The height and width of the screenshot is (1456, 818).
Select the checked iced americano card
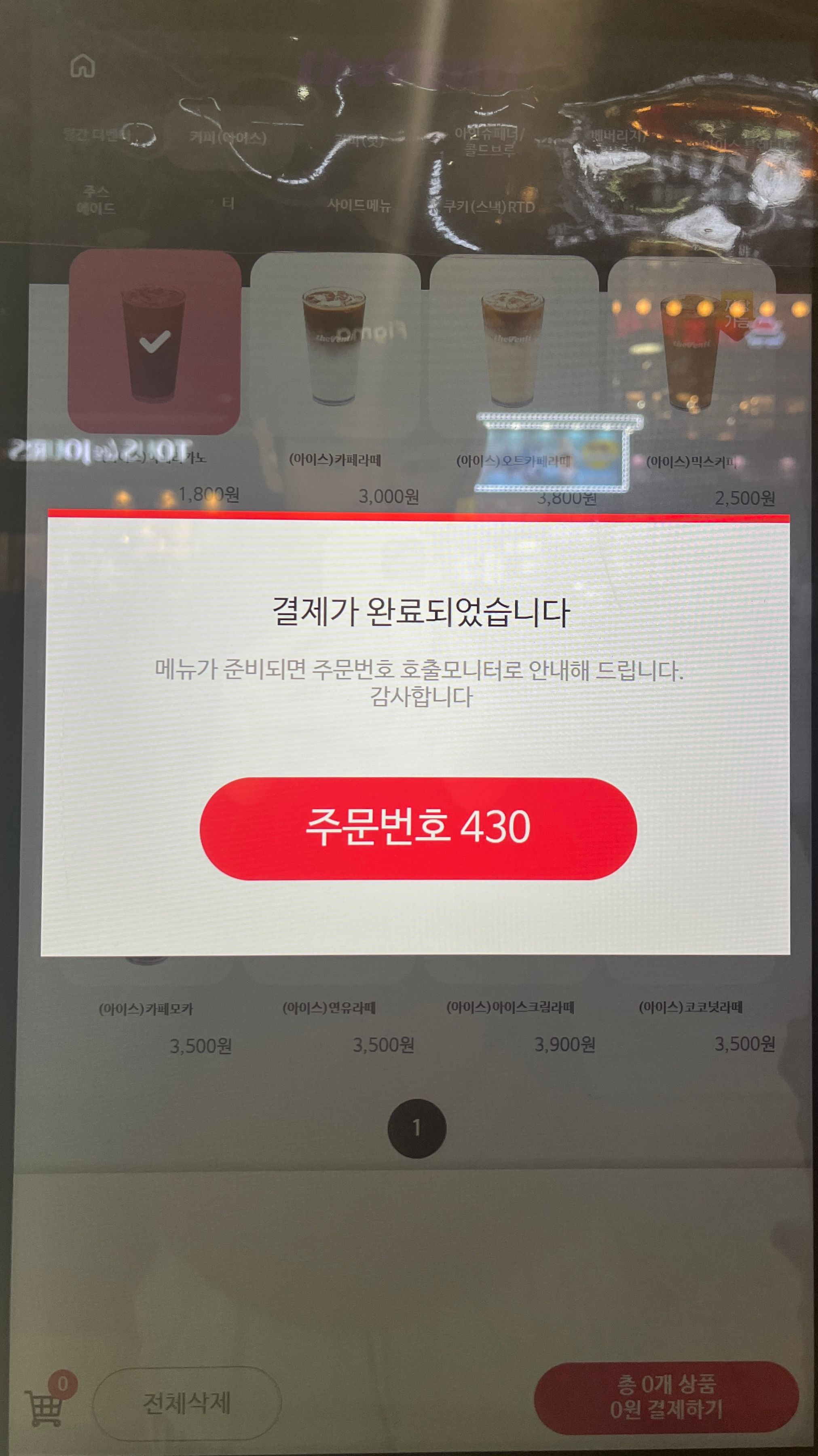pyautogui.click(x=154, y=342)
